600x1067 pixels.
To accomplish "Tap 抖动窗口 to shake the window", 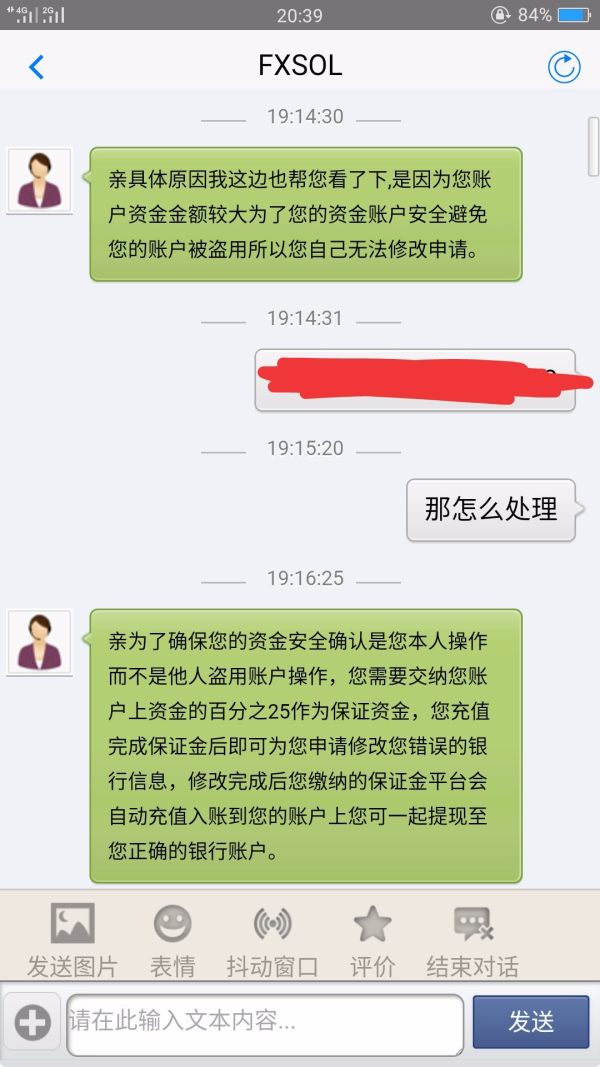I will point(272,939).
